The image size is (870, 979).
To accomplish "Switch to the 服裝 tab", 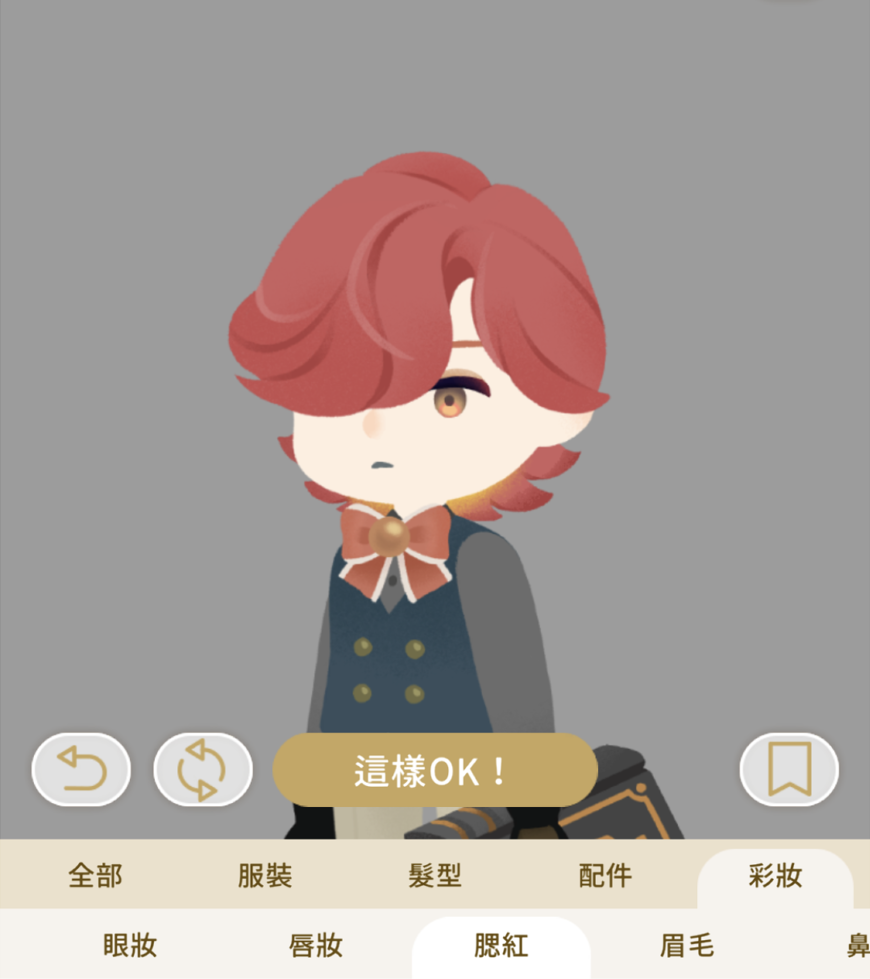I will click(x=265, y=876).
